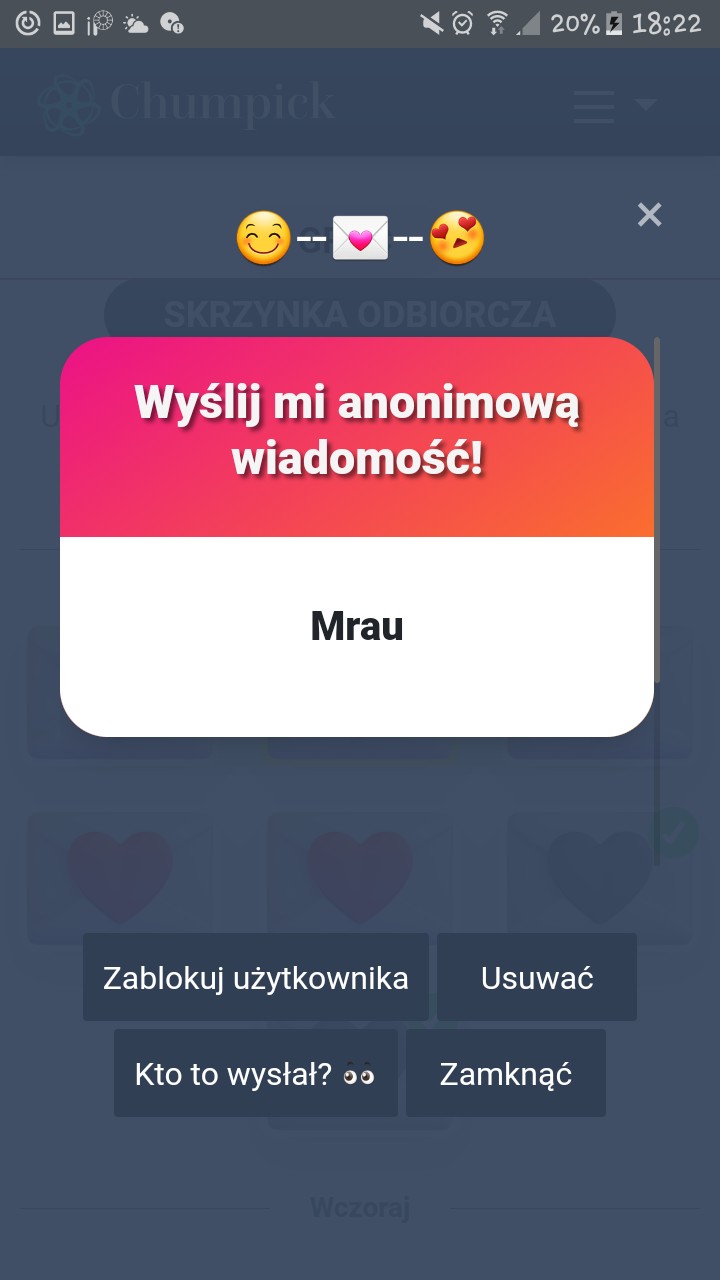
Task: Tap Zablokuj użytkownika button
Action: pos(256,977)
